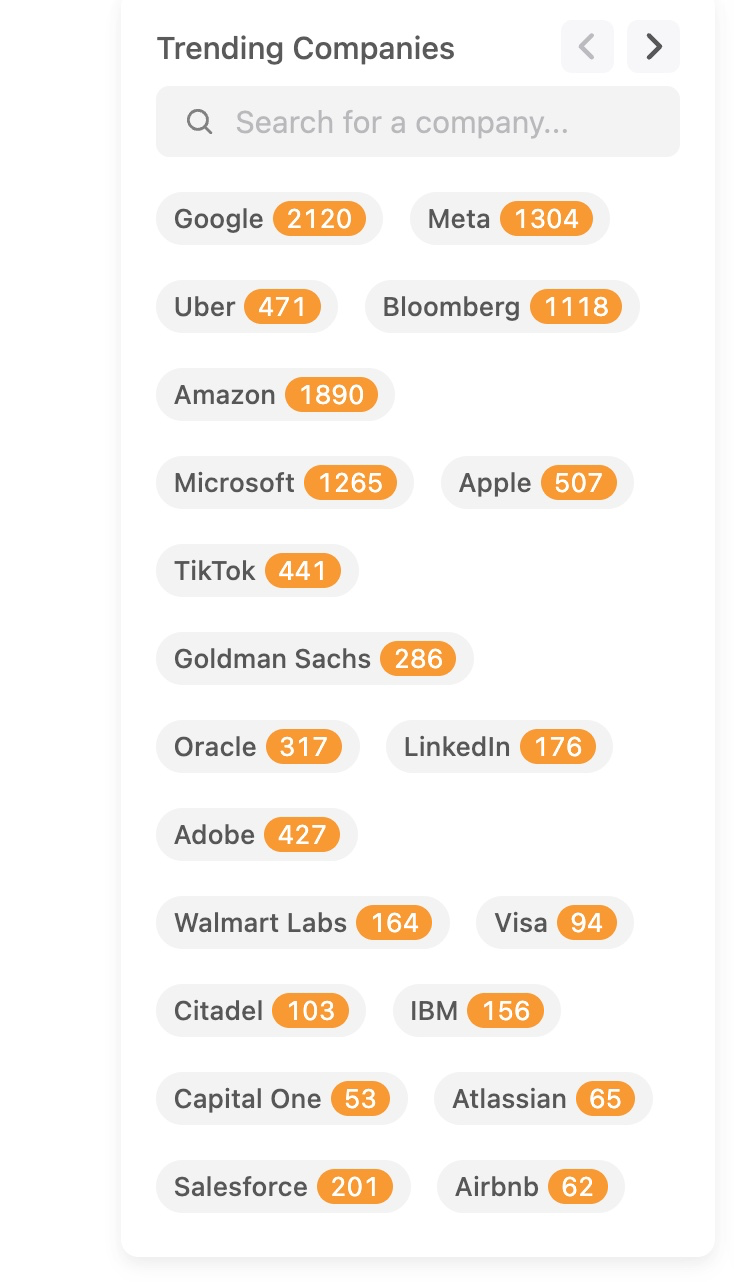Screen dimensions: 734x1282
Task: Select the Meta company tag
Action: 509,218
